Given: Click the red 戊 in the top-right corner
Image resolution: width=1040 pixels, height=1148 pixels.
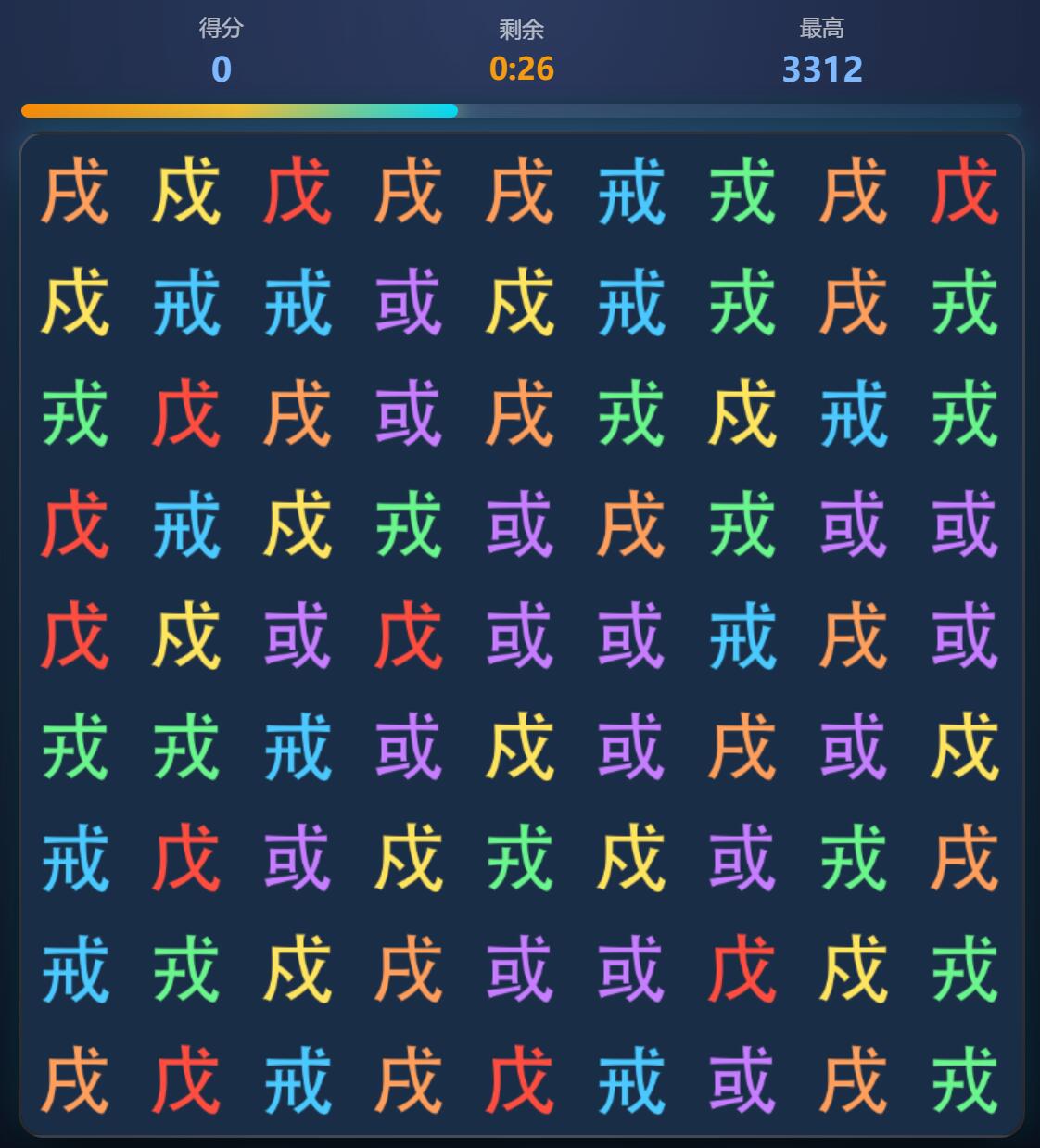Looking at the screenshot, I should (964, 192).
